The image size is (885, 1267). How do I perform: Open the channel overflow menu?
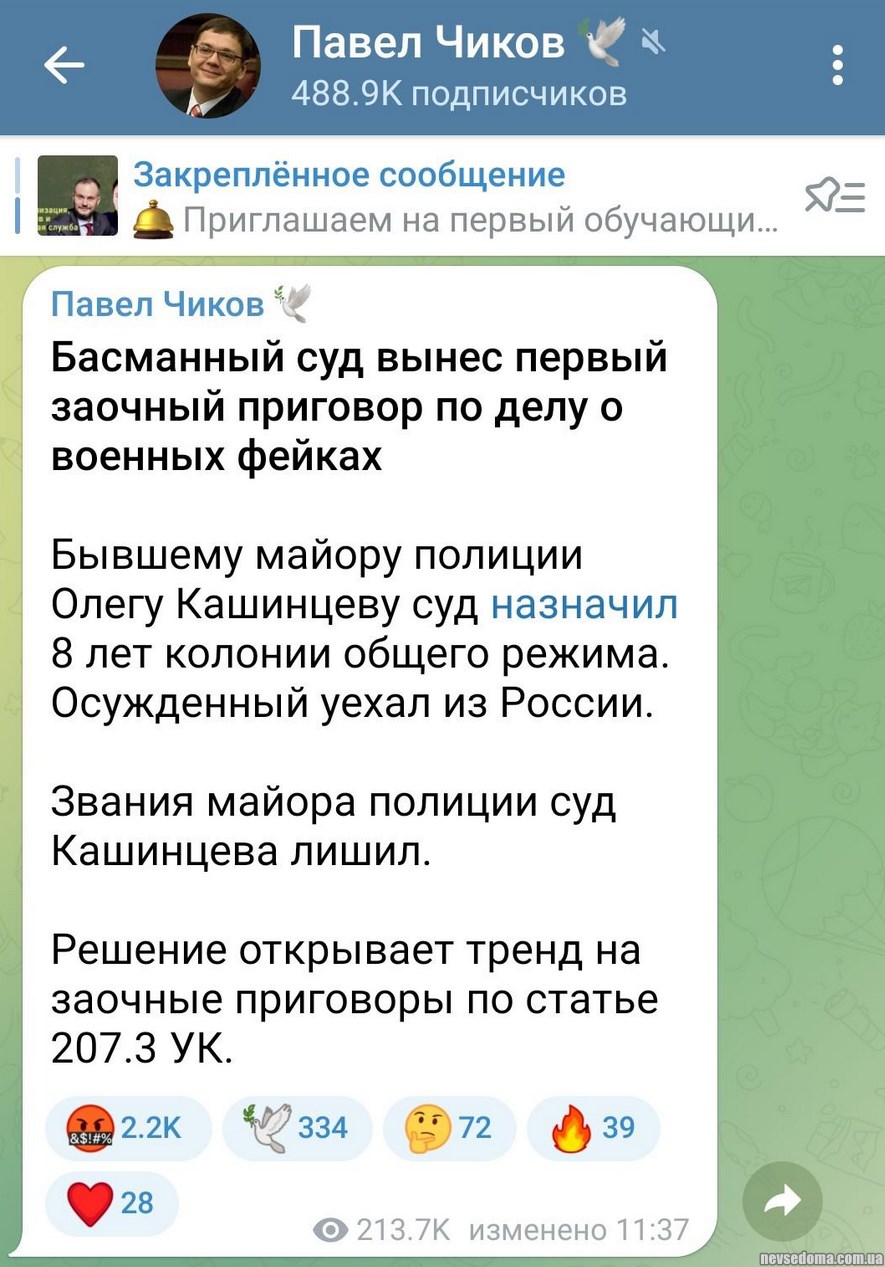[x=838, y=67]
